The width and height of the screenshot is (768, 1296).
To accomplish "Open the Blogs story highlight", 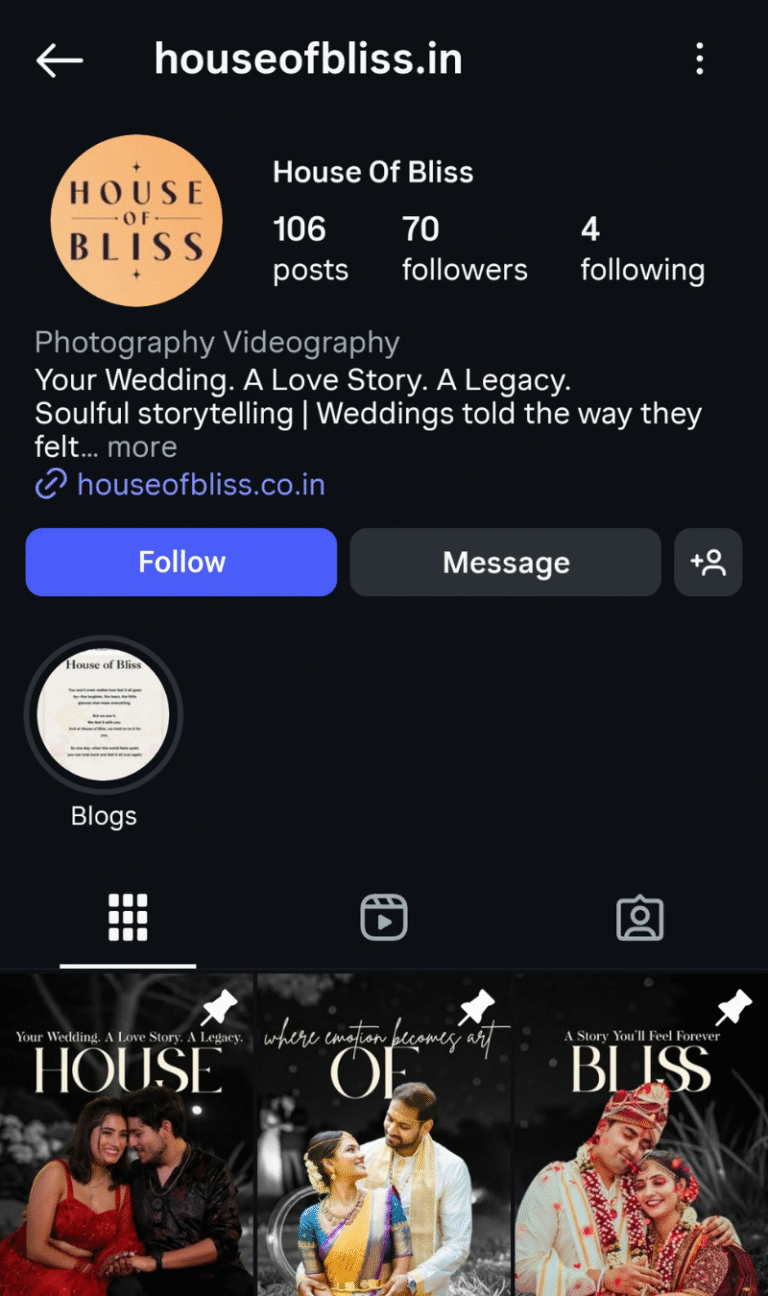I will click(x=103, y=714).
